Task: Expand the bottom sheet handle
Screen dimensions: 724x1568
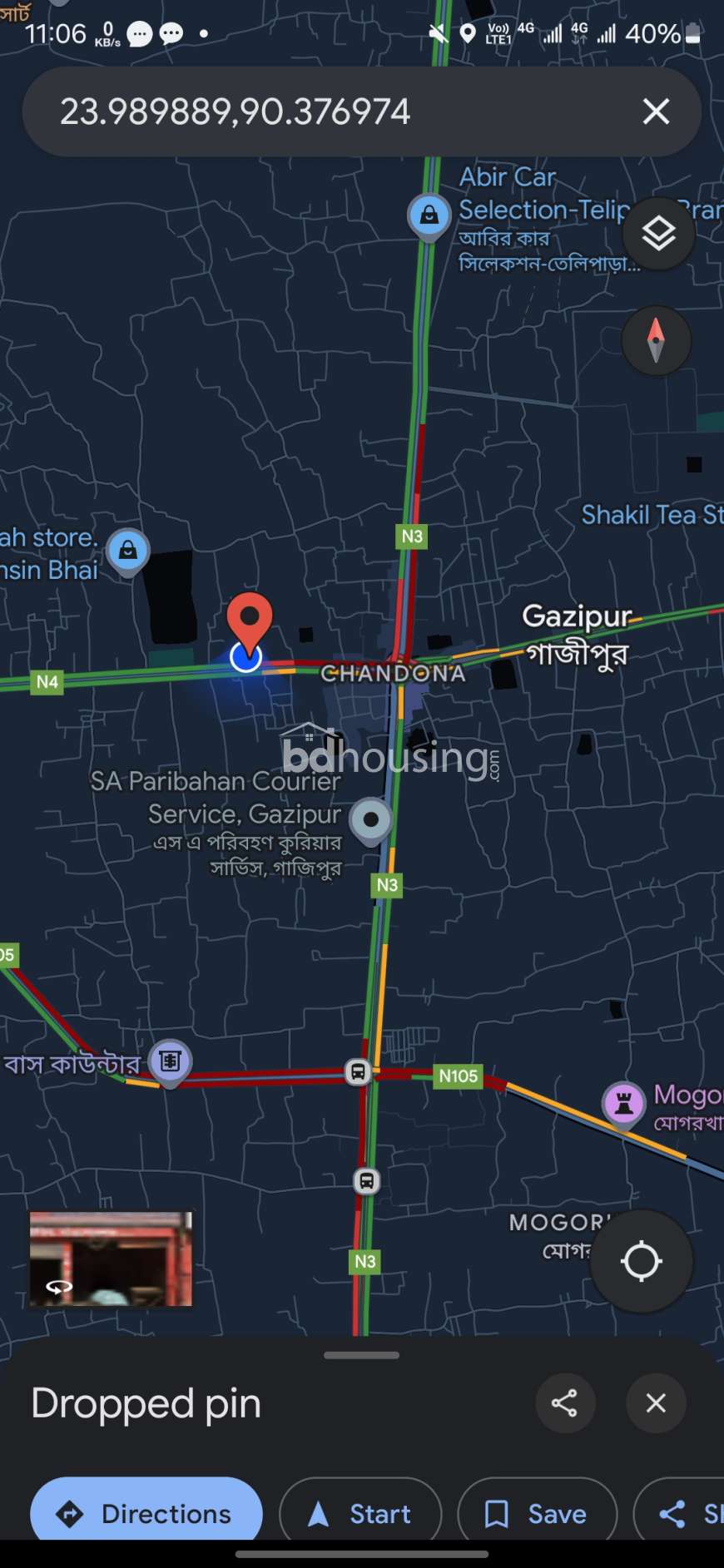Action: (361, 1355)
